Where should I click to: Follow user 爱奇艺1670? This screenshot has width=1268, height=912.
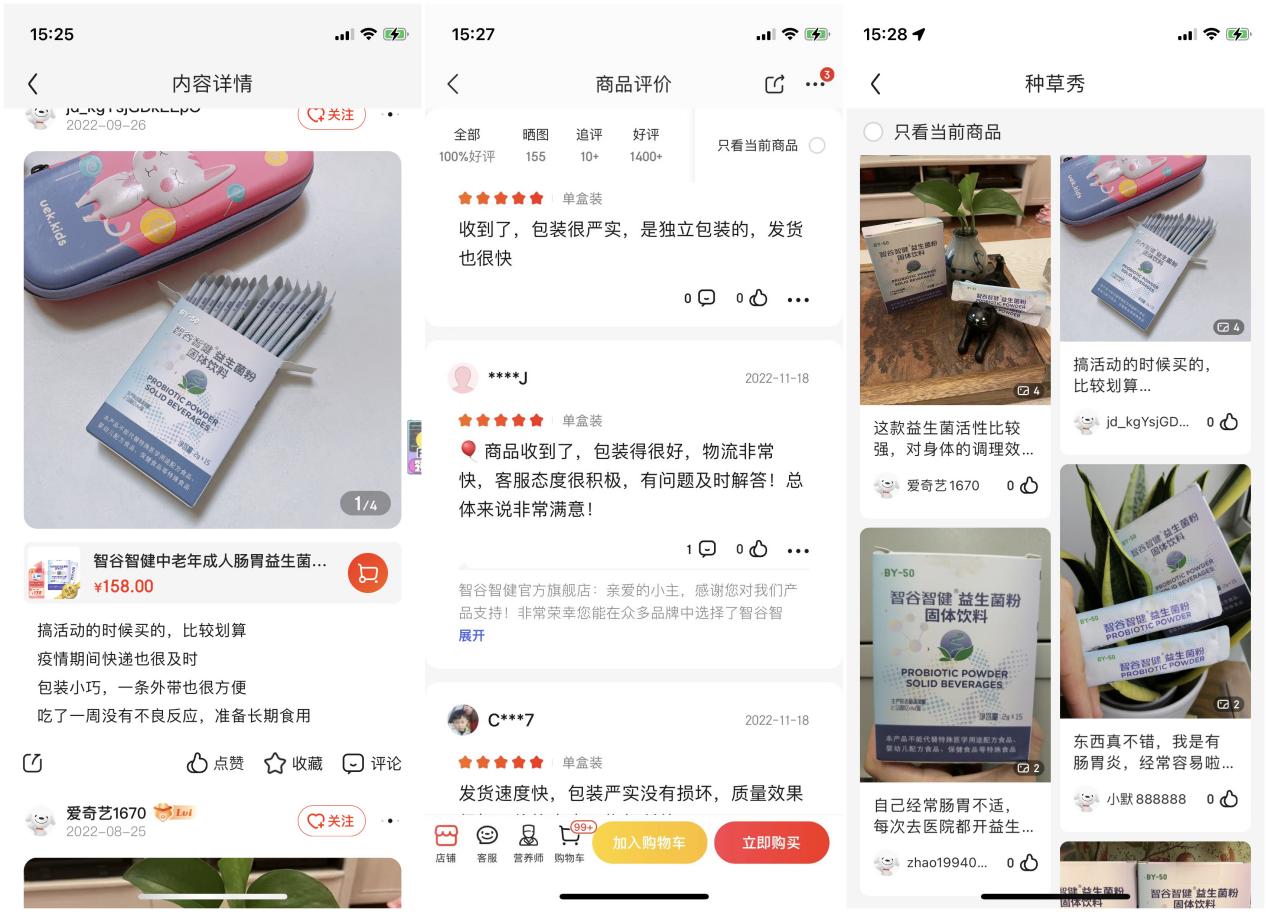(x=331, y=821)
